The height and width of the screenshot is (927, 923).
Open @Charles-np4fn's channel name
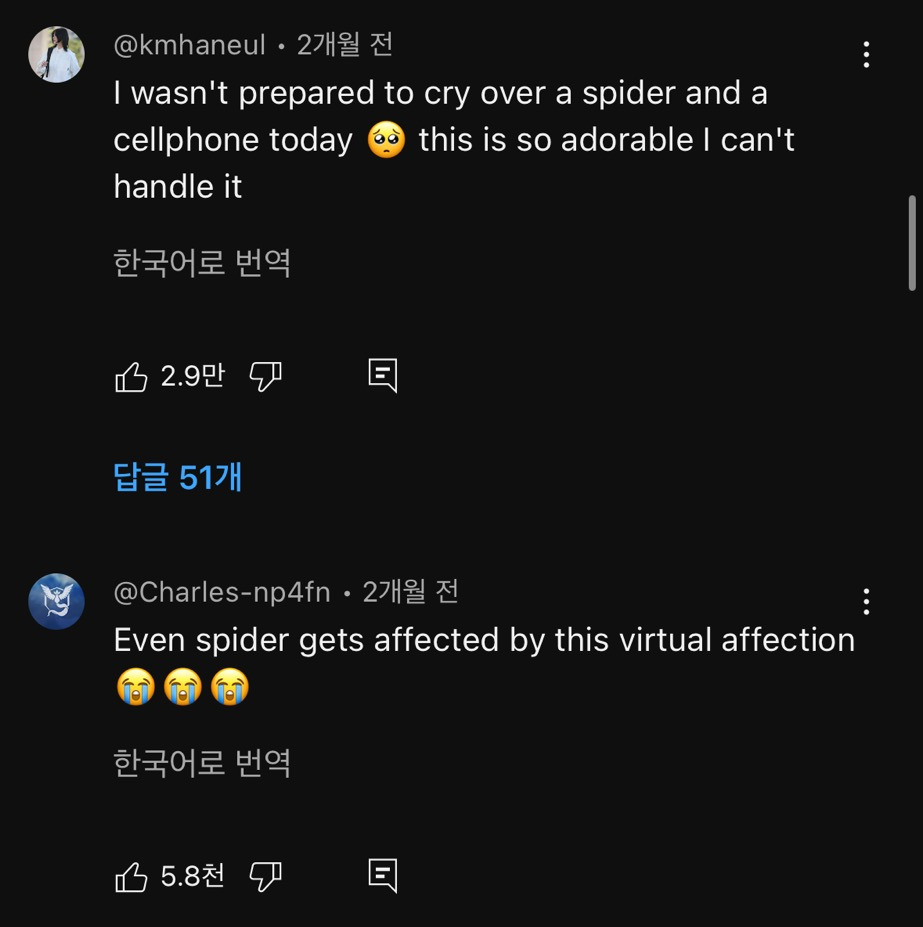coord(222,591)
